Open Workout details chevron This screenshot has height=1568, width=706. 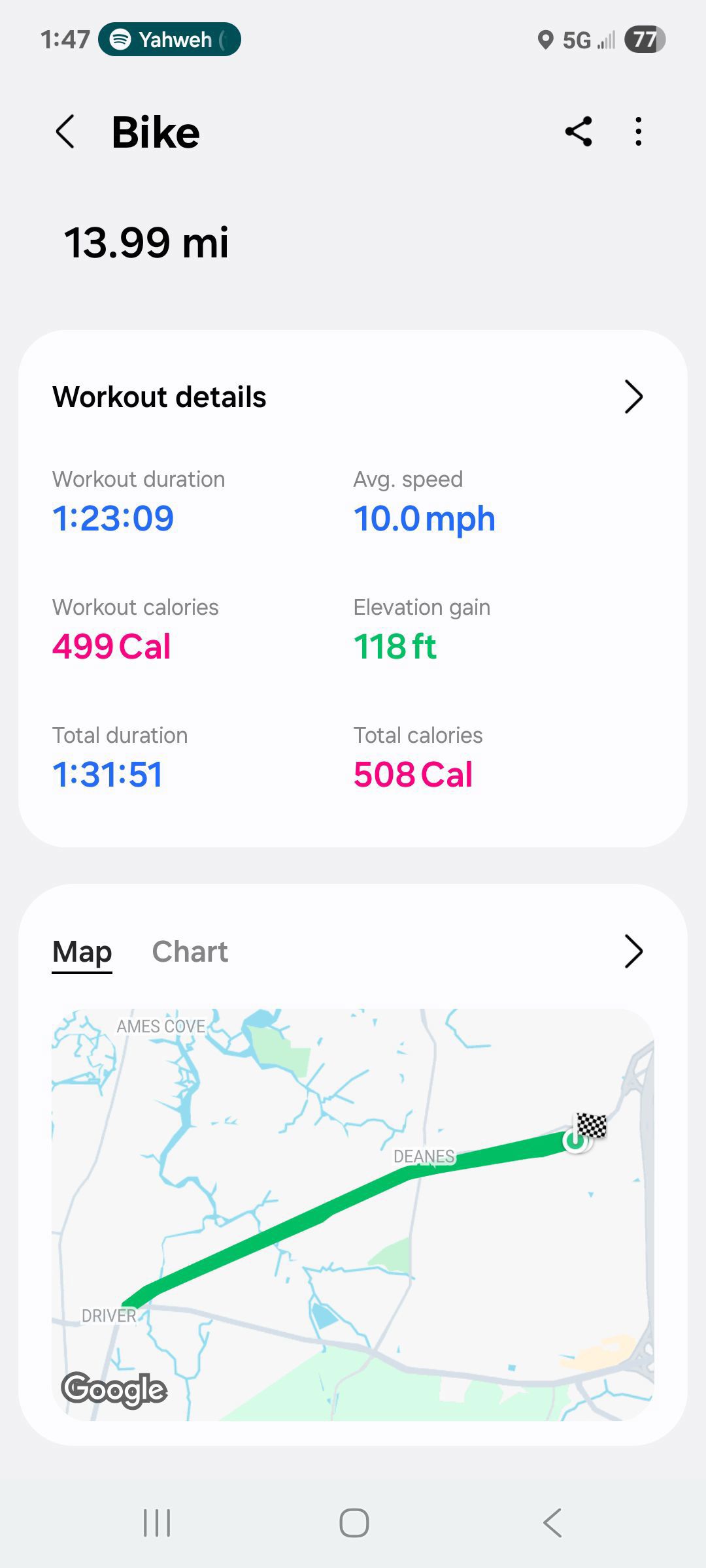pyautogui.click(x=633, y=397)
